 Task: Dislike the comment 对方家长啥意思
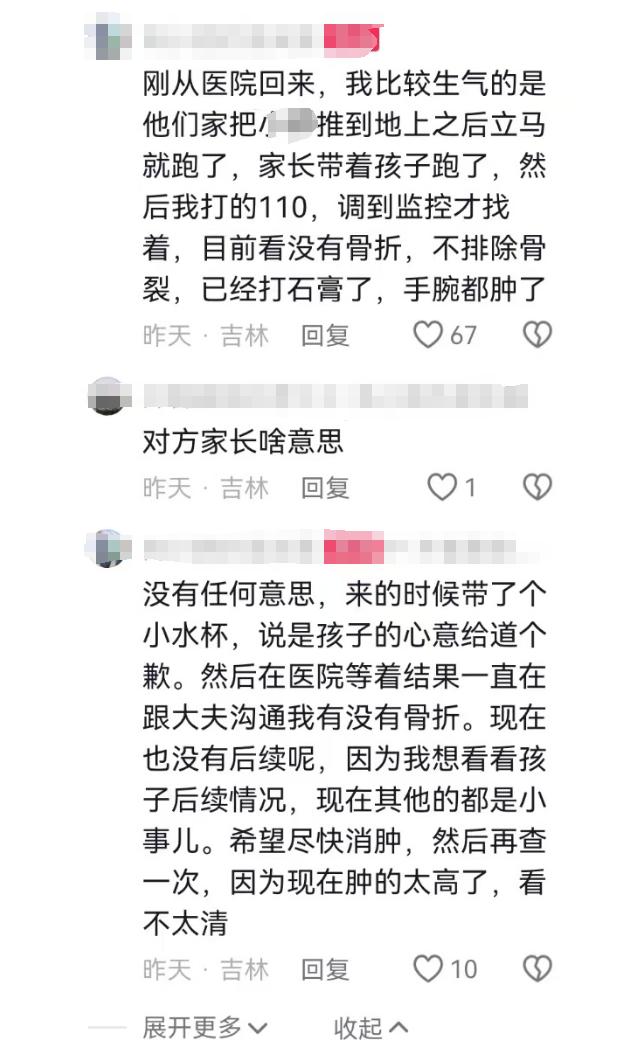point(538,488)
